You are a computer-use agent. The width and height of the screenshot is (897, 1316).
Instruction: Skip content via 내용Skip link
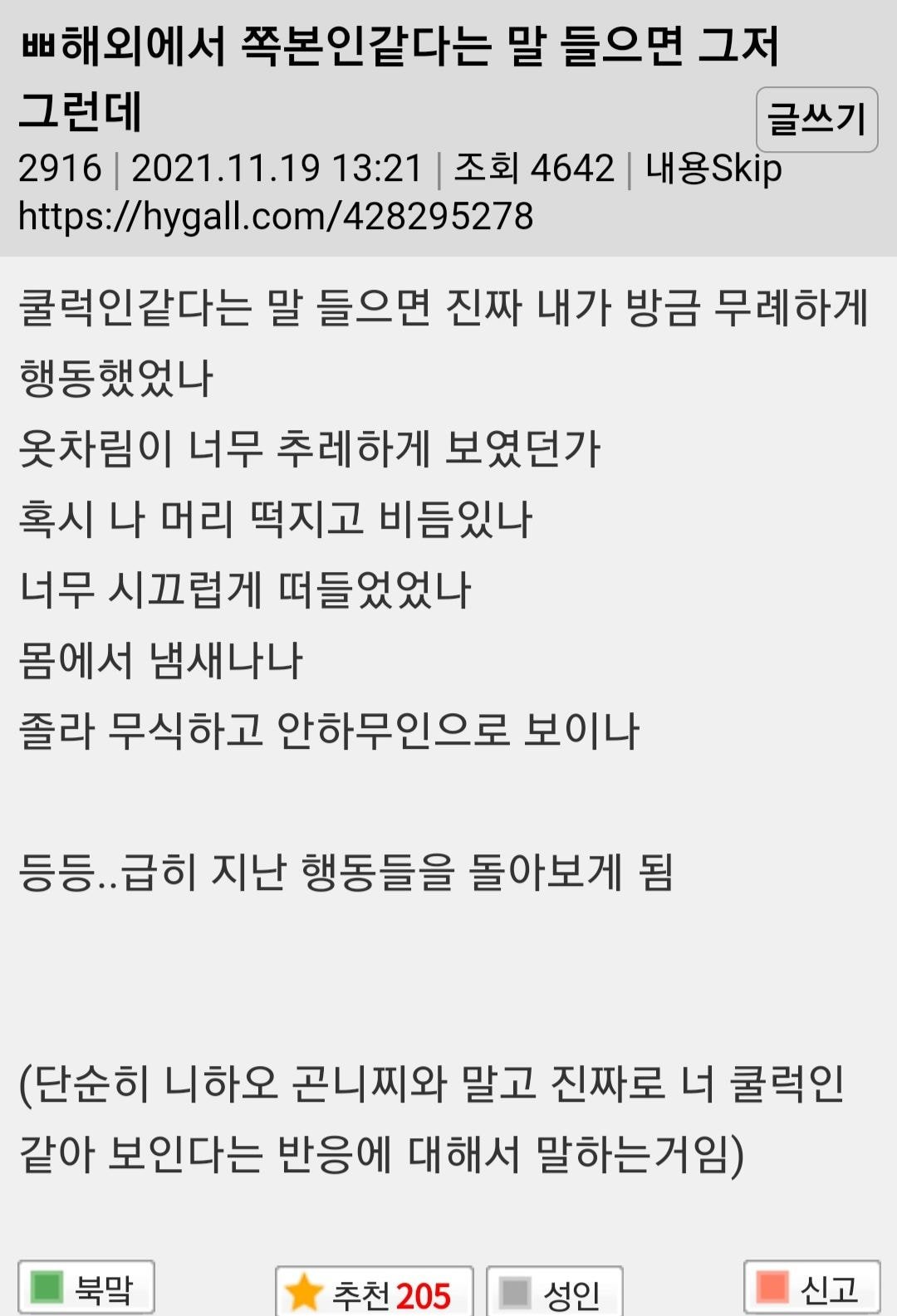pos(713,169)
